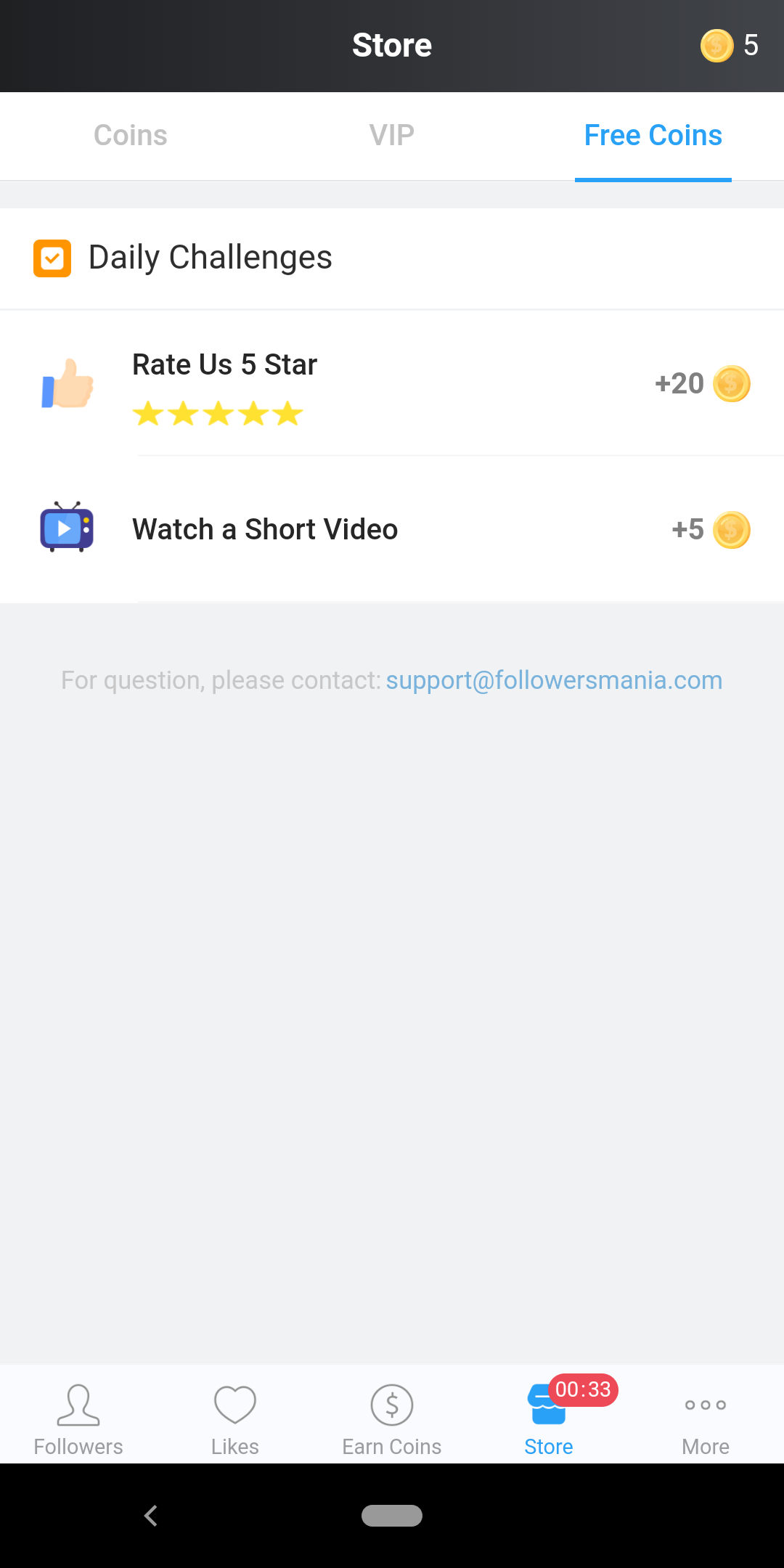The height and width of the screenshot is (1568, 784).
Task: Go back using the system back button
Action: point(151,1516)
